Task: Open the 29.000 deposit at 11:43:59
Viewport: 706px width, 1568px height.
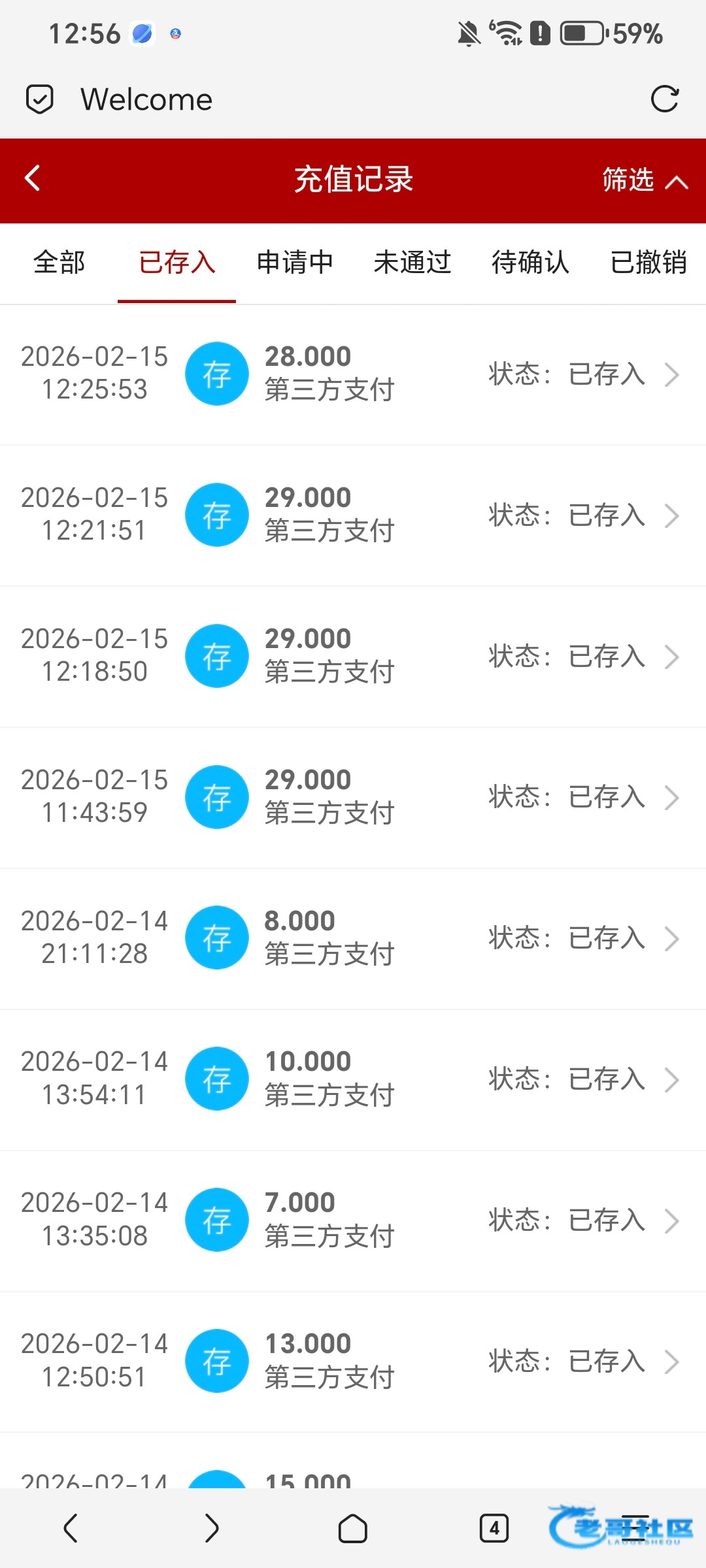Action: [x=353, y=797]
